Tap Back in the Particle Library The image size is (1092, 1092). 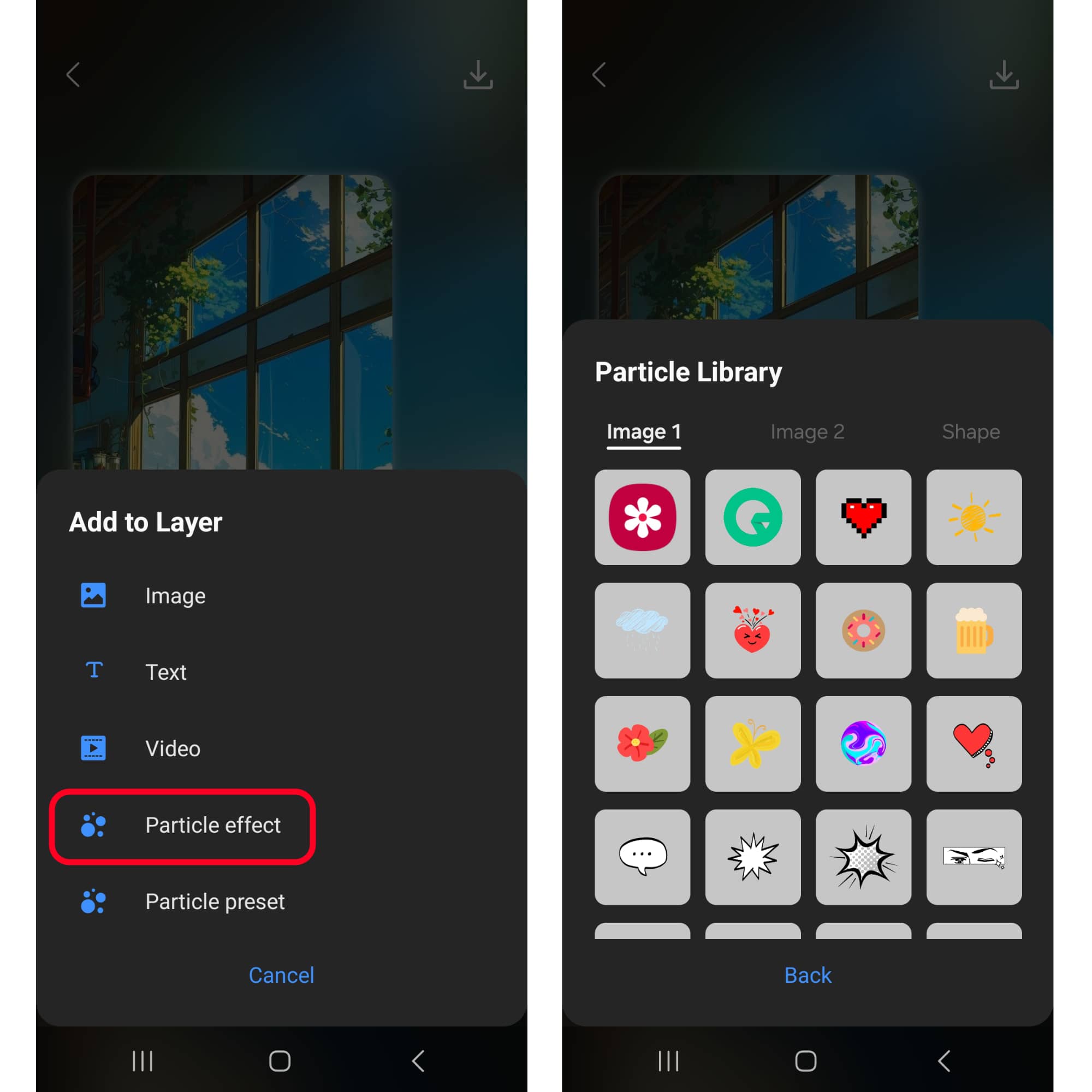[x=807, y=975]
